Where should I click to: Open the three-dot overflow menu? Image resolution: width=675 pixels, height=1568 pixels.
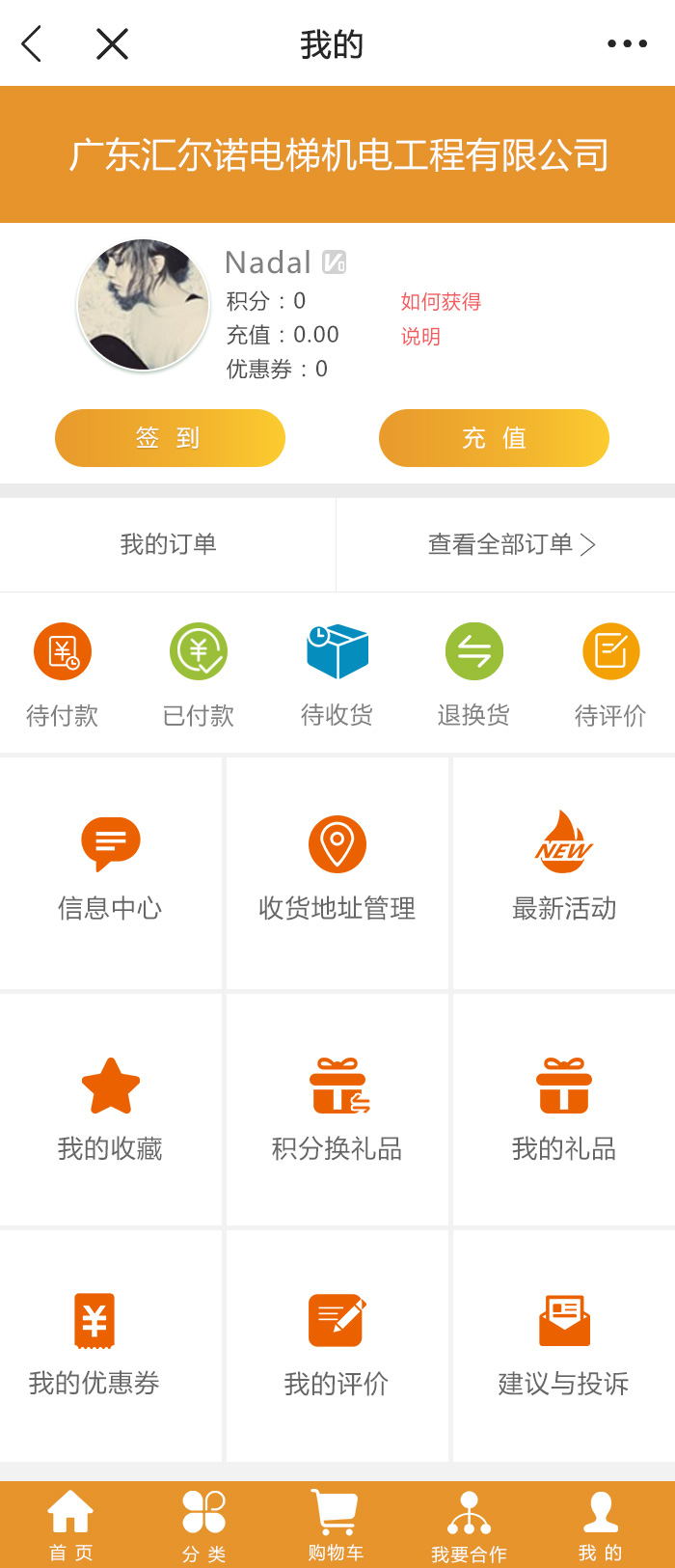(x=627, y=43)
